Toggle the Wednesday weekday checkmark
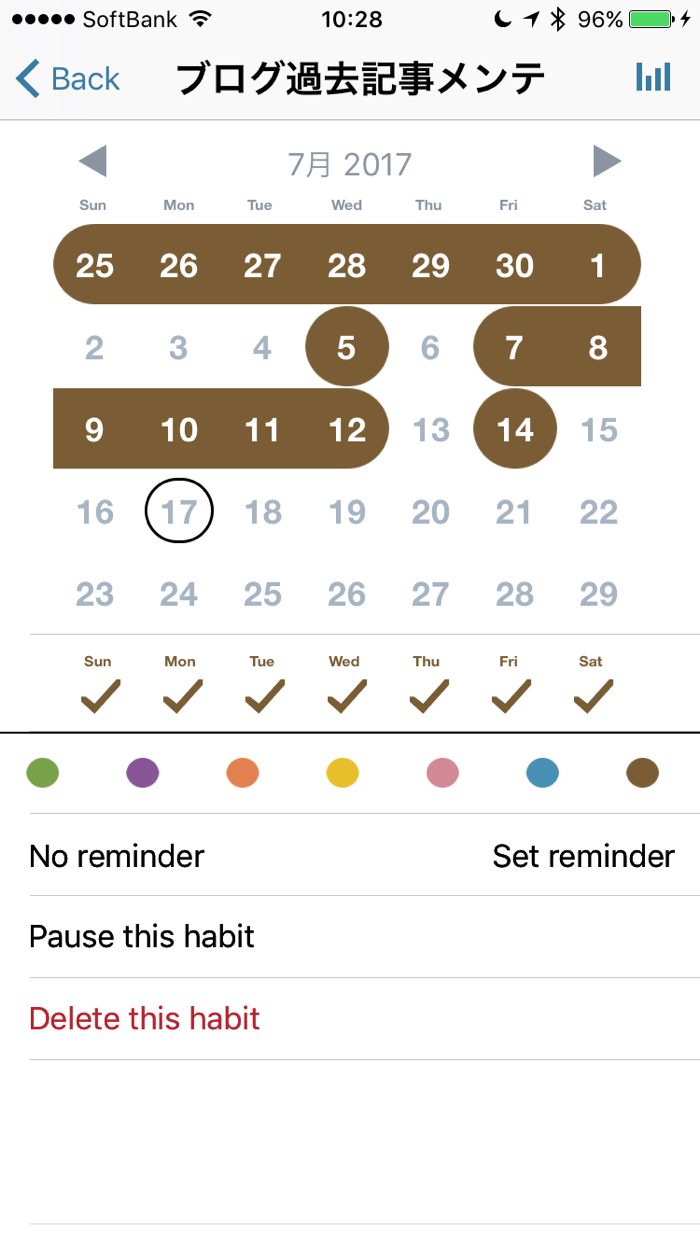The height and width of the screenshot is (1245, 700). click(x=345, y=695)
